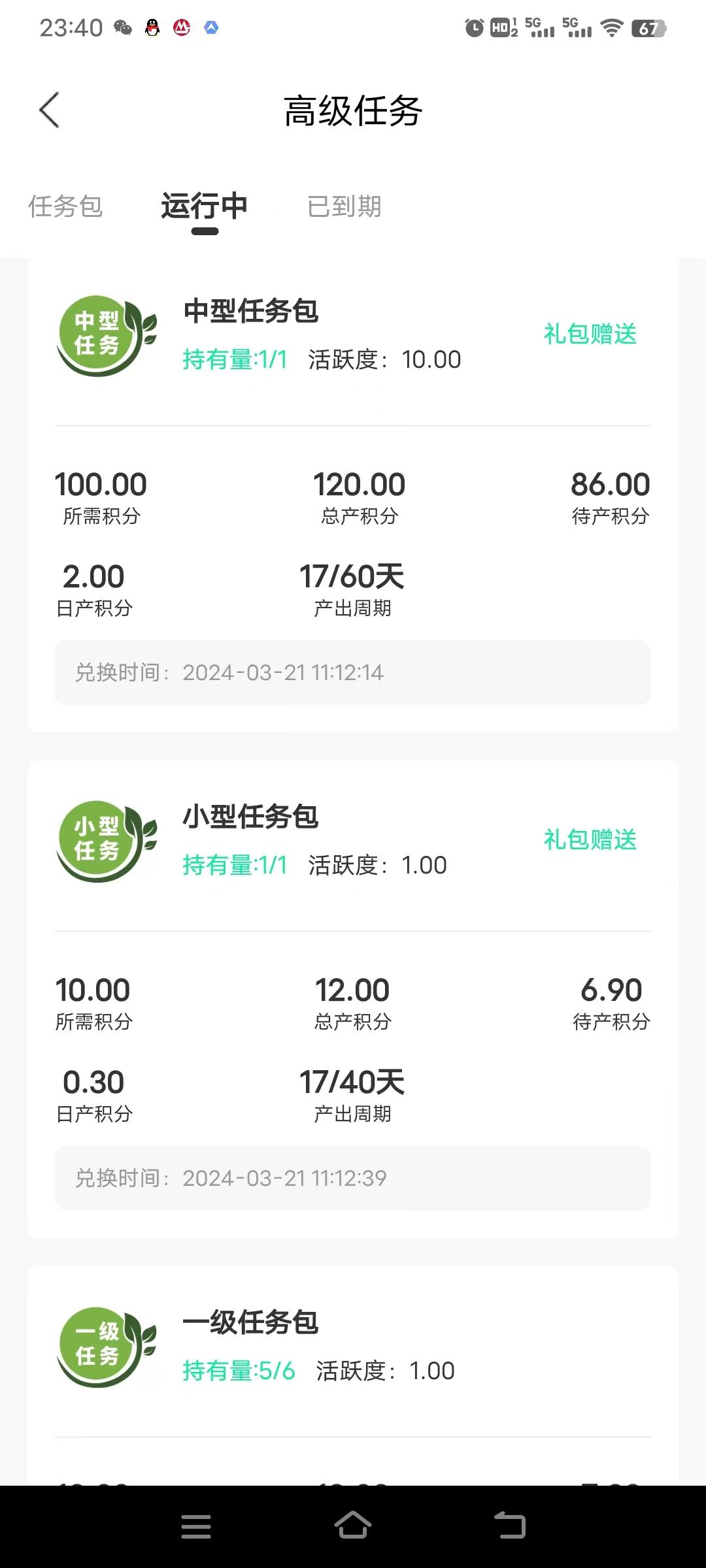Open the 中型任务包 card
Image resolution: width=706 pixels, height=1568 pixels.
(353, 495)
